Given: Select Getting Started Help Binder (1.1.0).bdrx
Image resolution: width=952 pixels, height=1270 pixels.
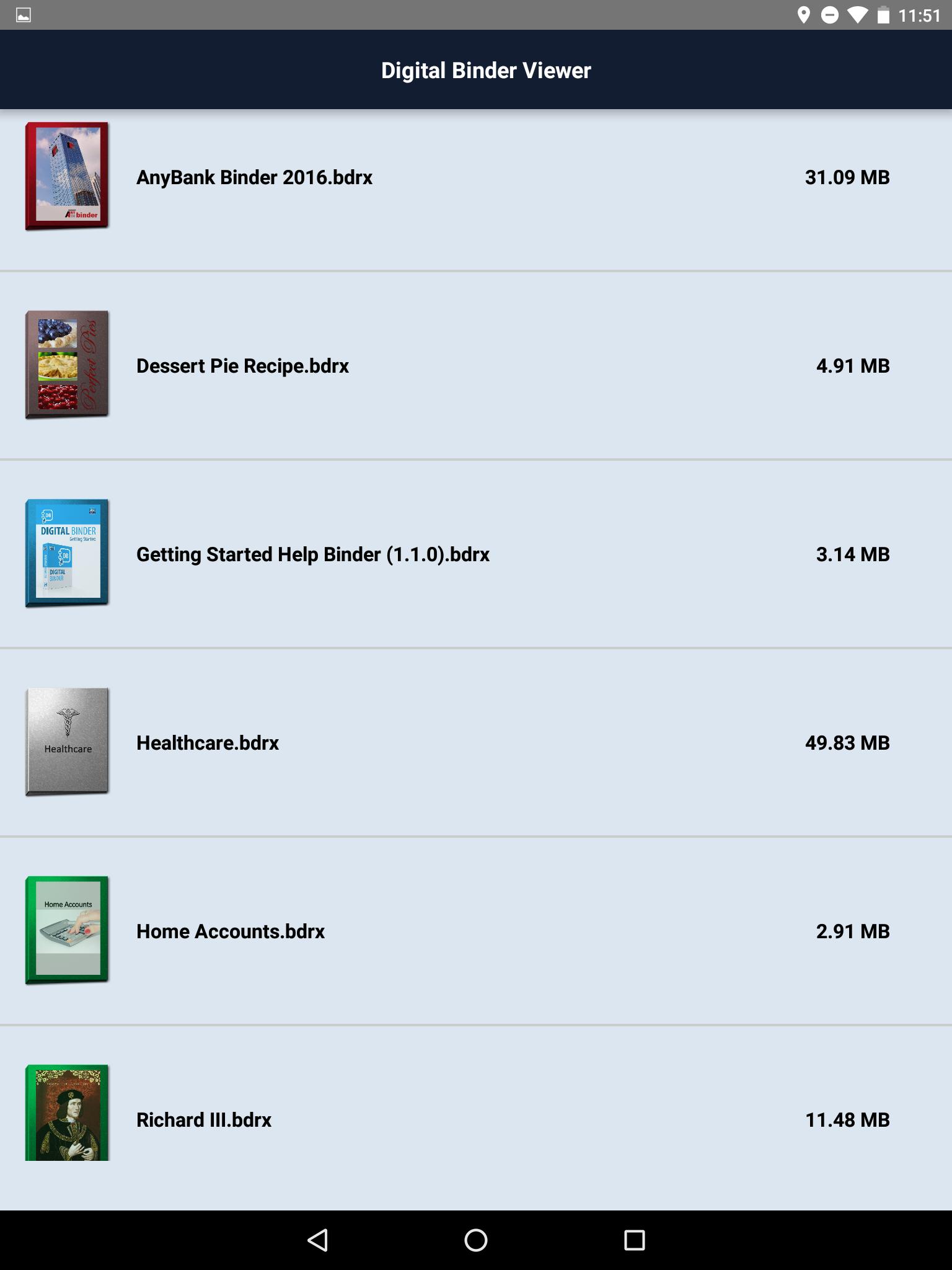Looking at the screenshot, I should (313, 554).
